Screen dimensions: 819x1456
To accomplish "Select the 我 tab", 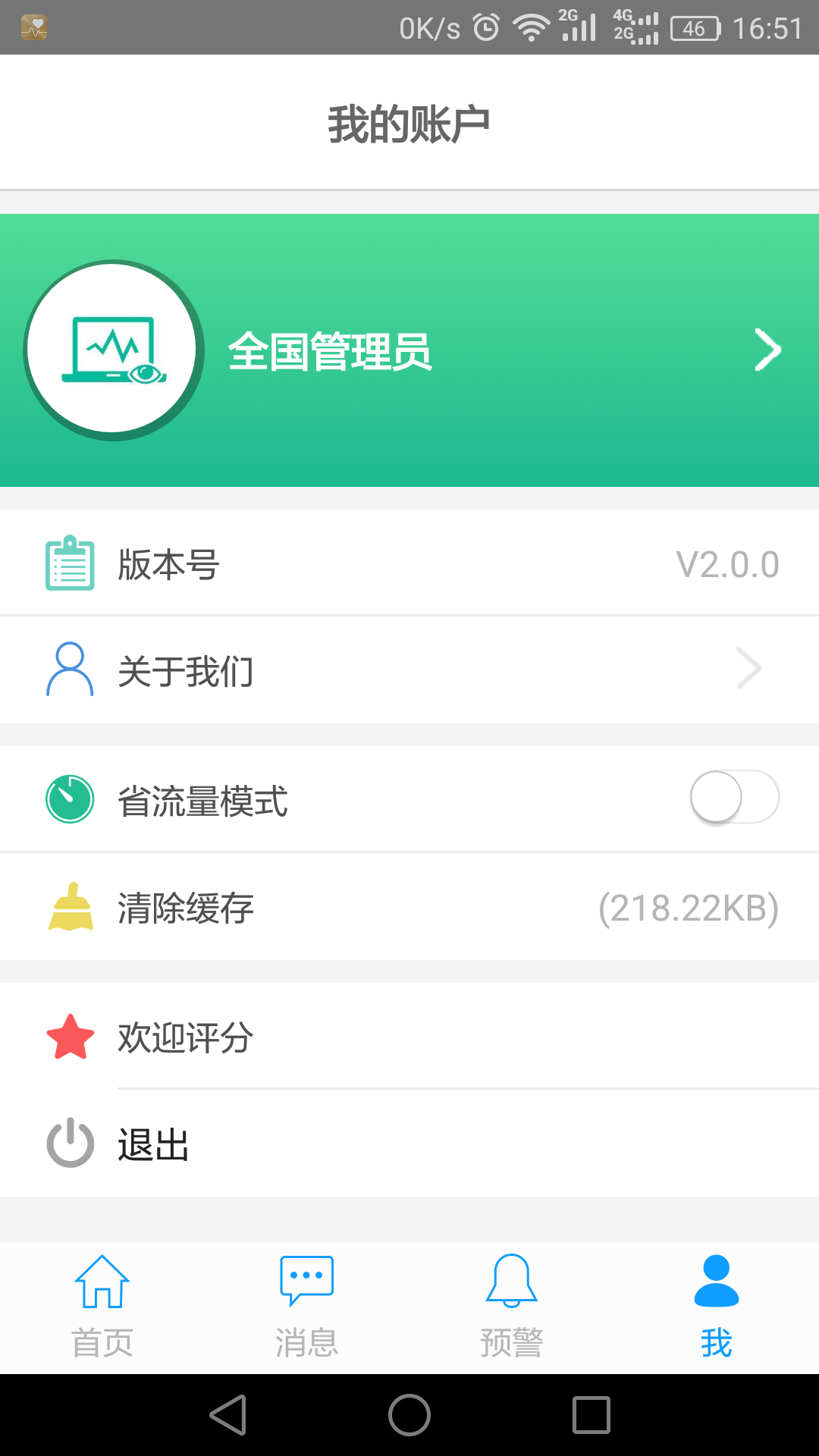I will [716, 1306].
